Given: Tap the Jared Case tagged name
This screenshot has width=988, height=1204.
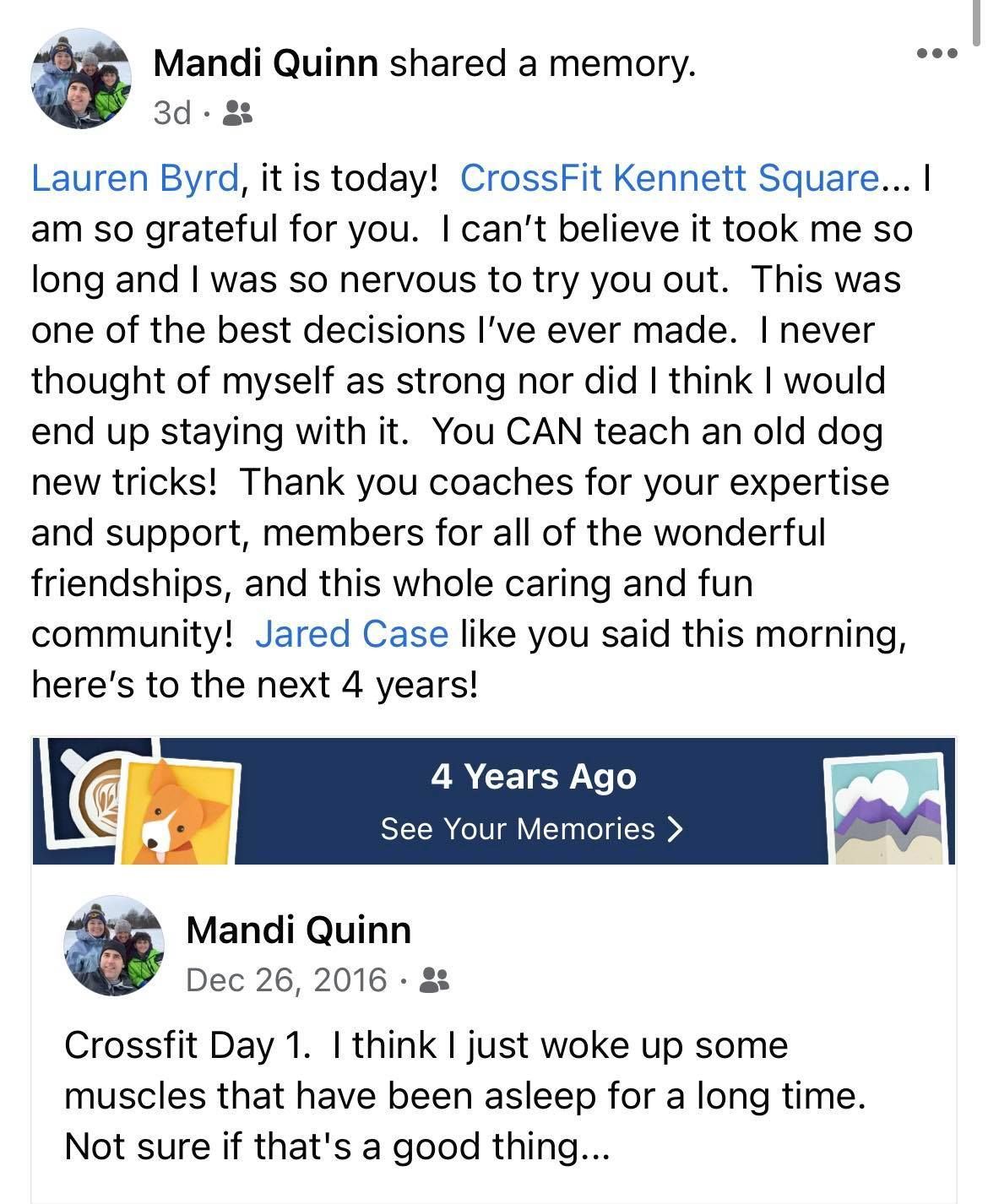Looking at the screenshot, I should 351,634.
